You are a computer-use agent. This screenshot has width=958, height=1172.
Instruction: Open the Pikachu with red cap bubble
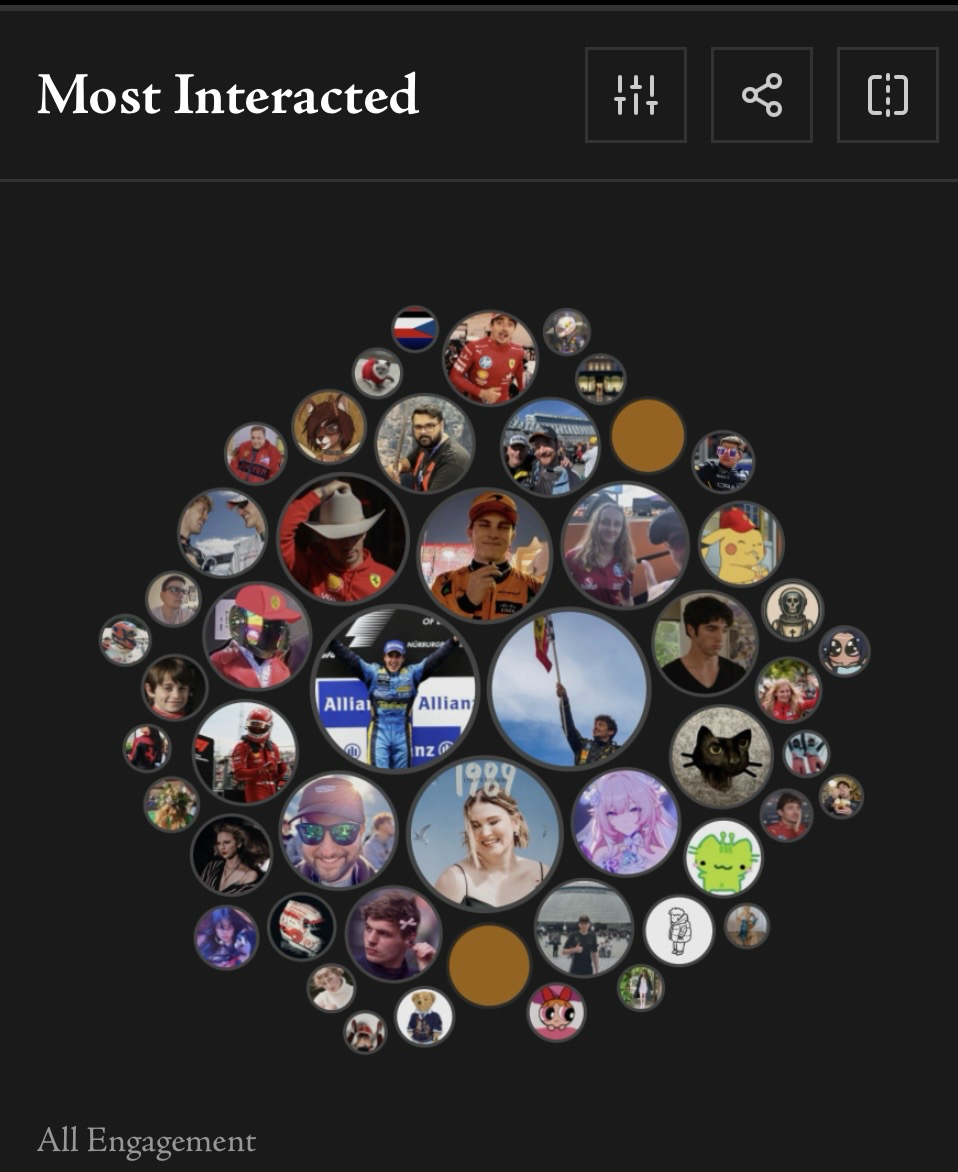click(x=740, y=544)
